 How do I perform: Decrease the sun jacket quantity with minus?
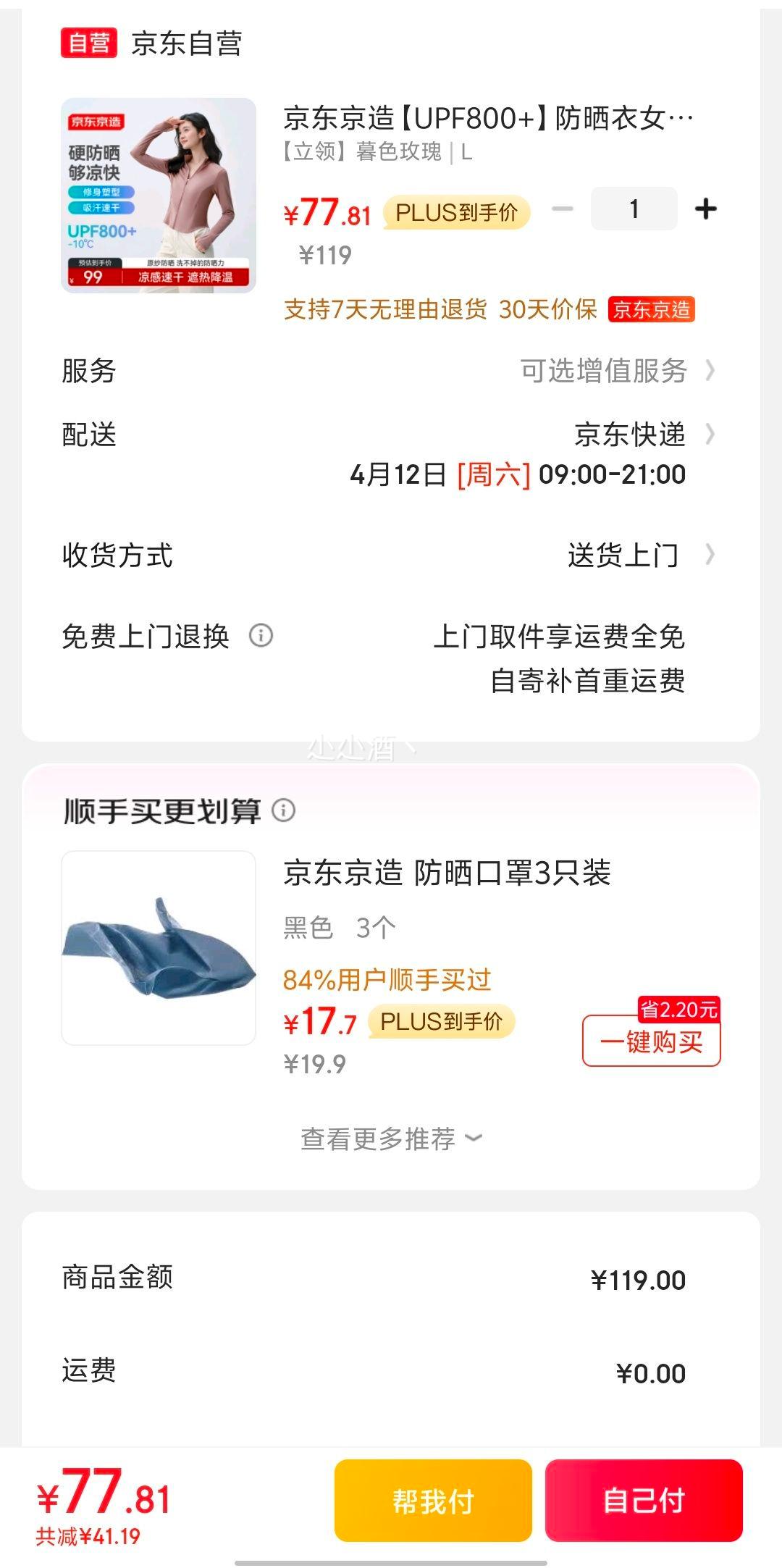(562, 209)
